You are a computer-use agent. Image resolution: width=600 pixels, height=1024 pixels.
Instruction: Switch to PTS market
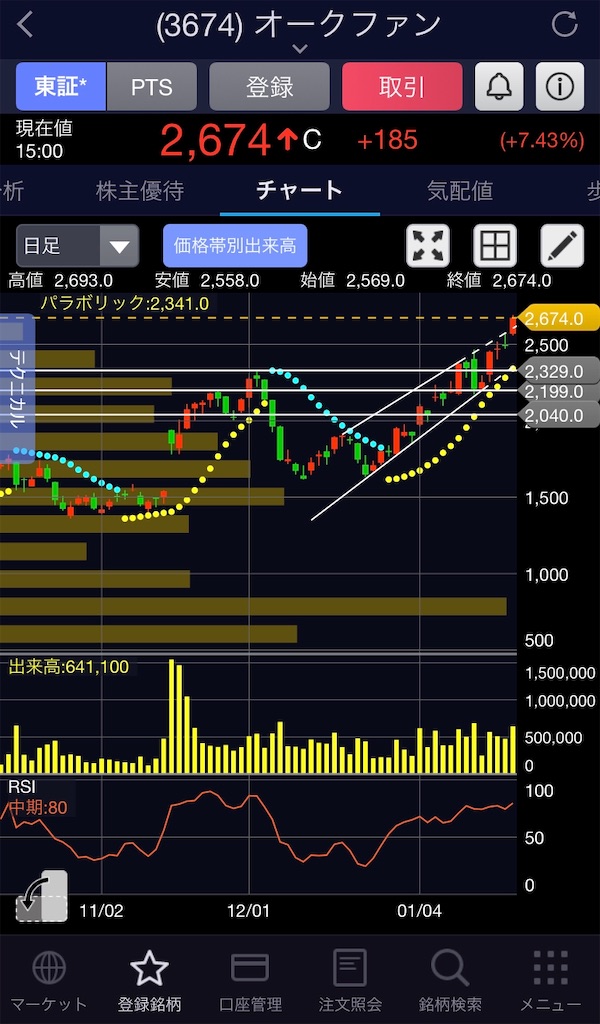(x=151, y=86)
